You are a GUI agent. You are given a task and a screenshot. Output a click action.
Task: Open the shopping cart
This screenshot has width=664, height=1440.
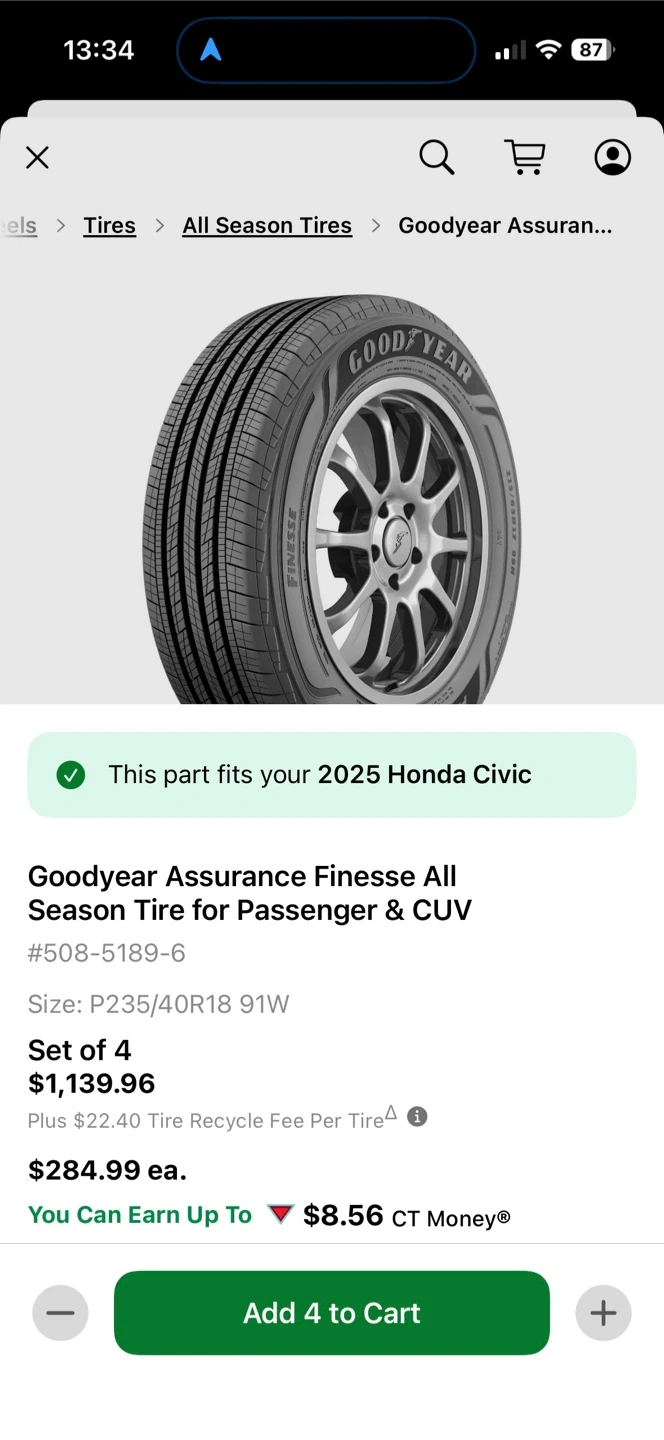524,157
